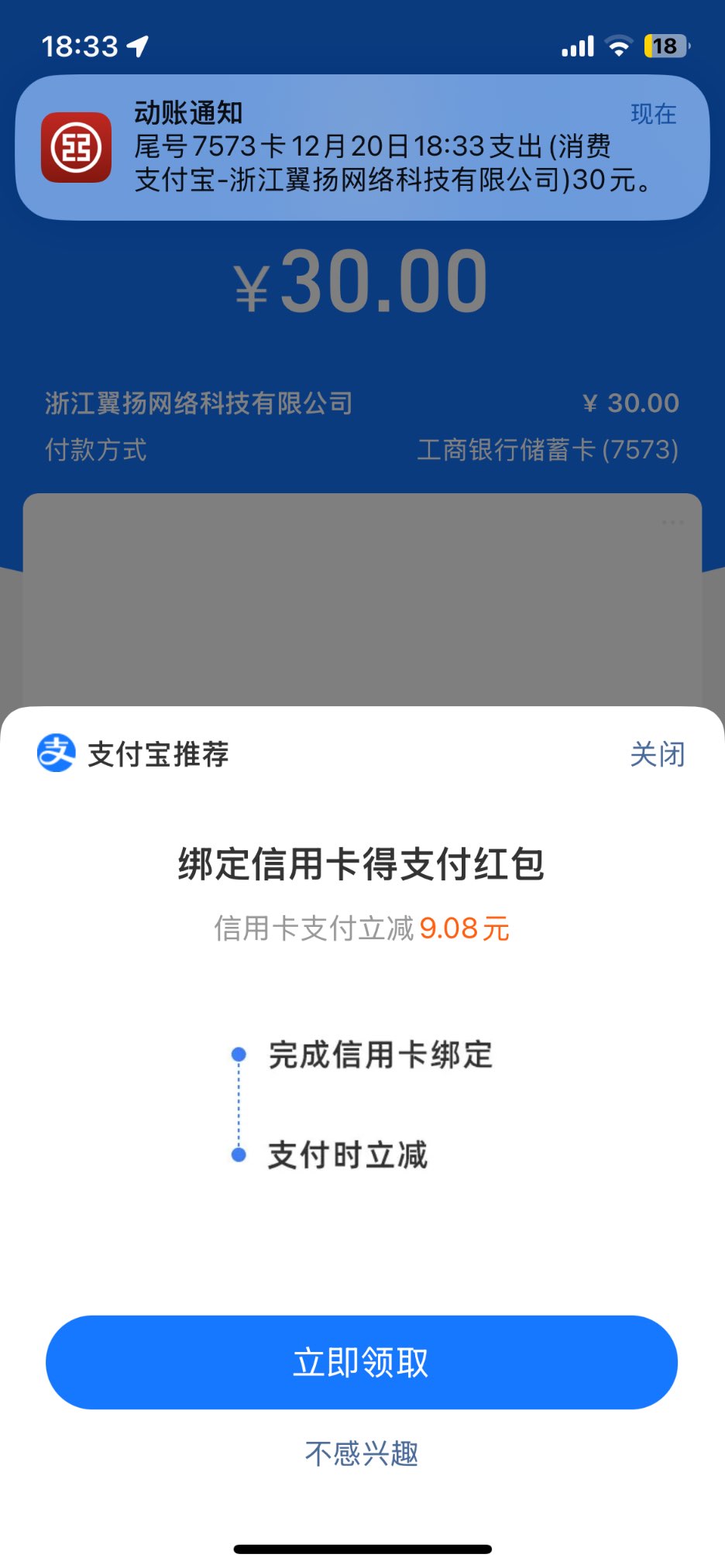
Task: Open the ICBC 动账通知 notification banner
Action: 362,147
